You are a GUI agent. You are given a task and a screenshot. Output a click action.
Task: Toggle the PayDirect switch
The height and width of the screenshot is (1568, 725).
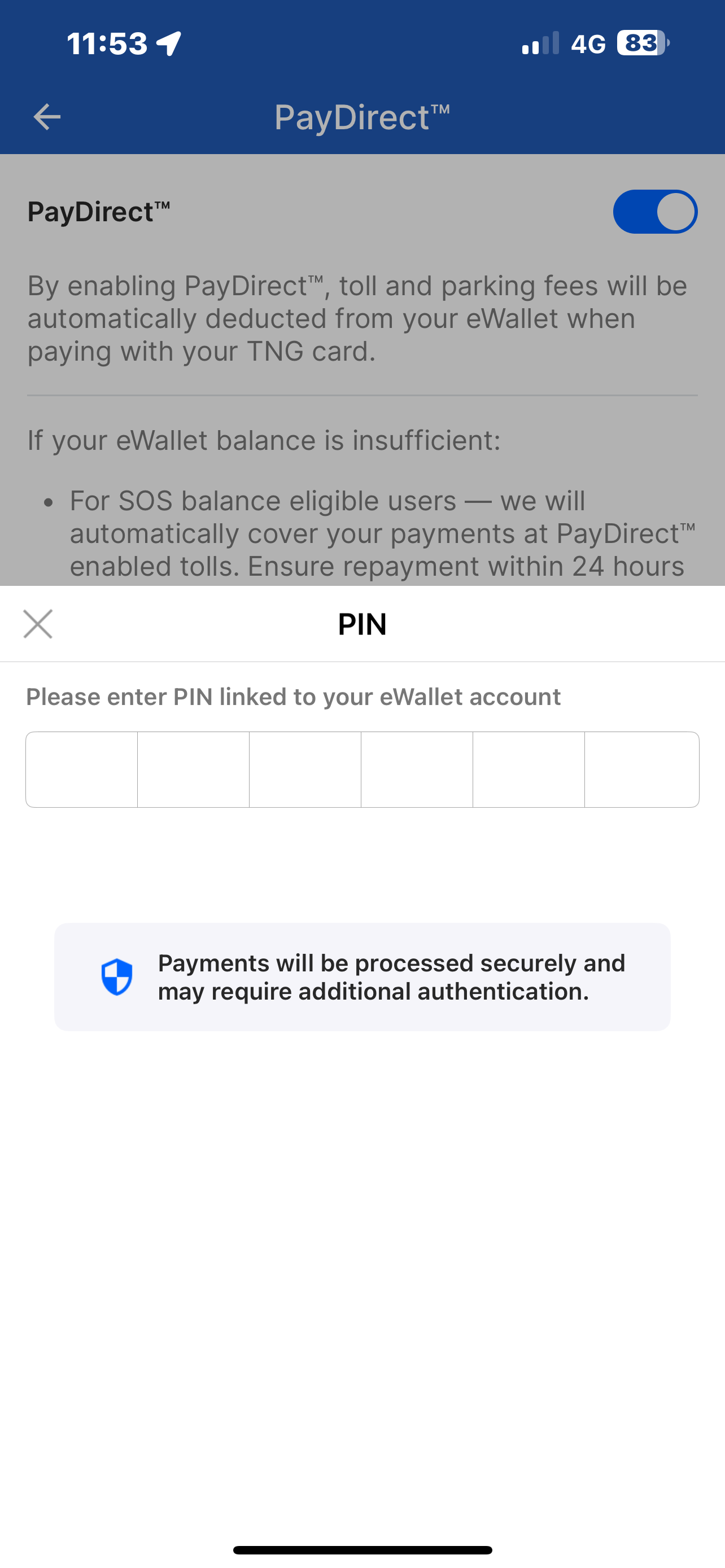point(655,212)
